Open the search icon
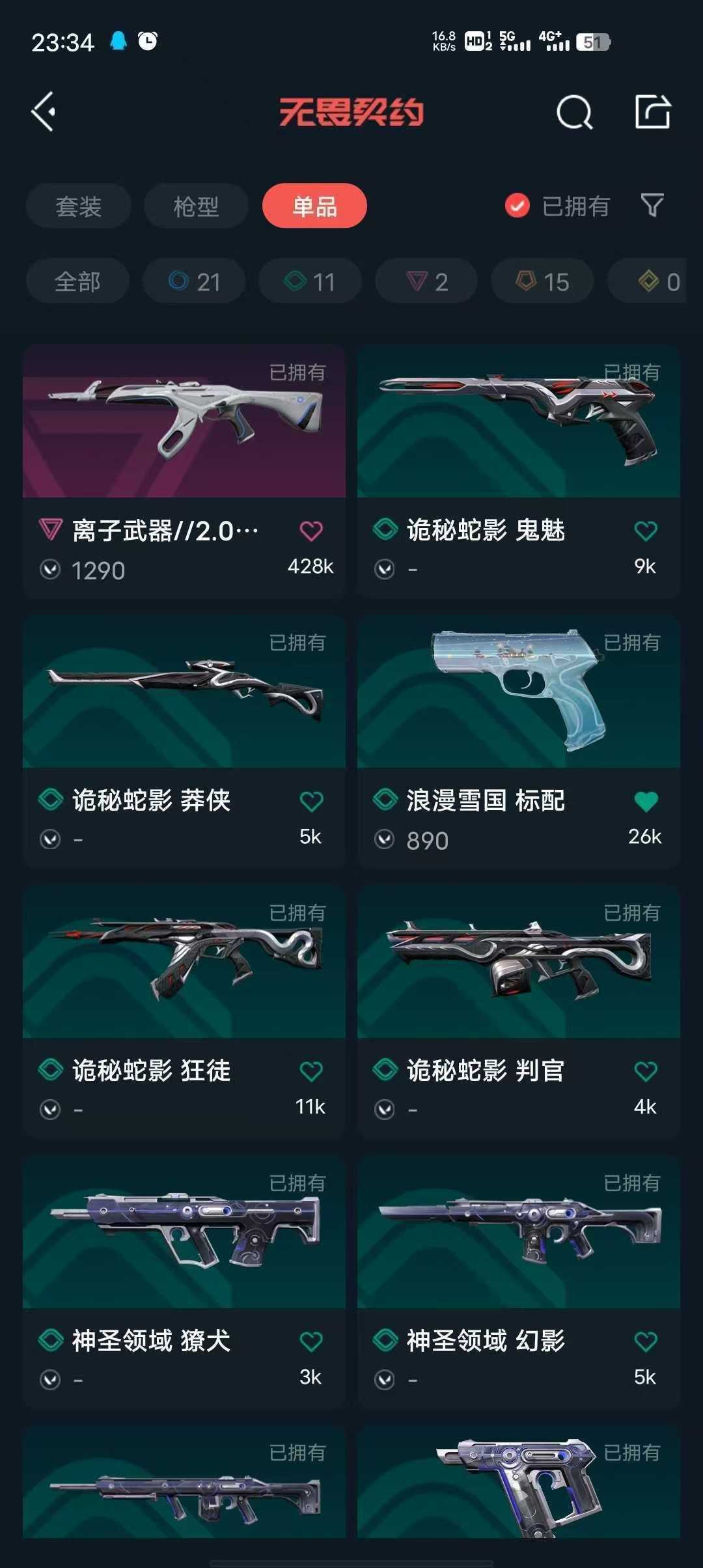Image resolution: width=703 pixels, height=1568 pixels. click(574, 113)
